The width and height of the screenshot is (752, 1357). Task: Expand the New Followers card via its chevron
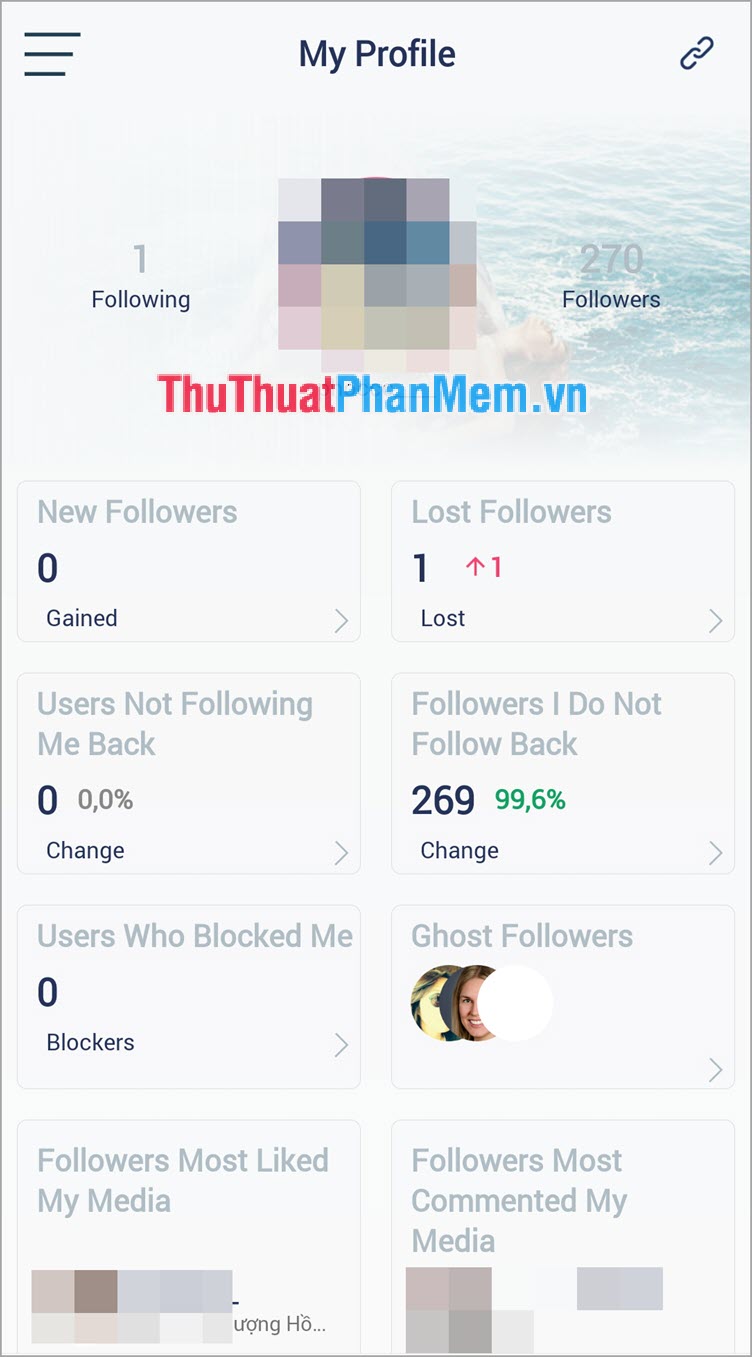(343, 620)
